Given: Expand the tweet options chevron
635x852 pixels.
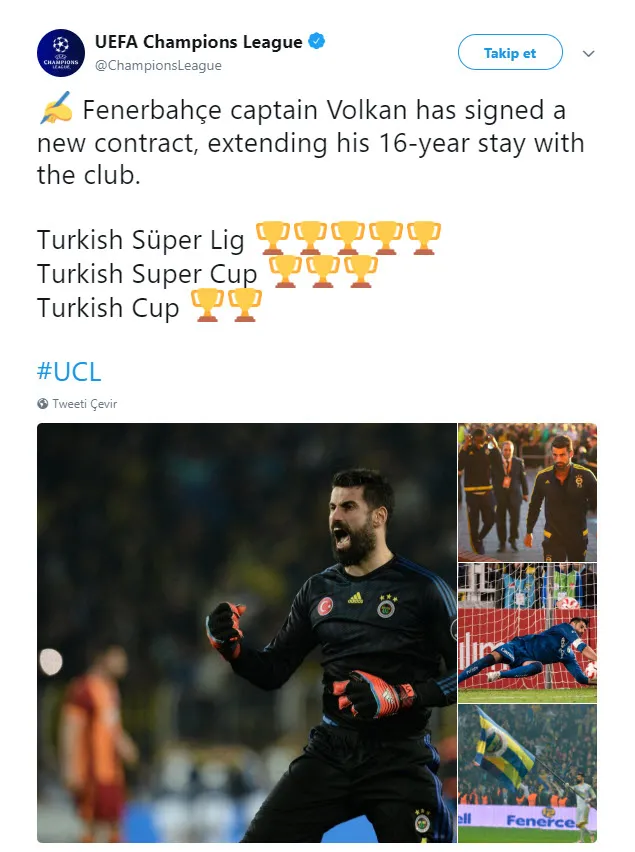Looking at the screenshot, I should click(588, 54).
